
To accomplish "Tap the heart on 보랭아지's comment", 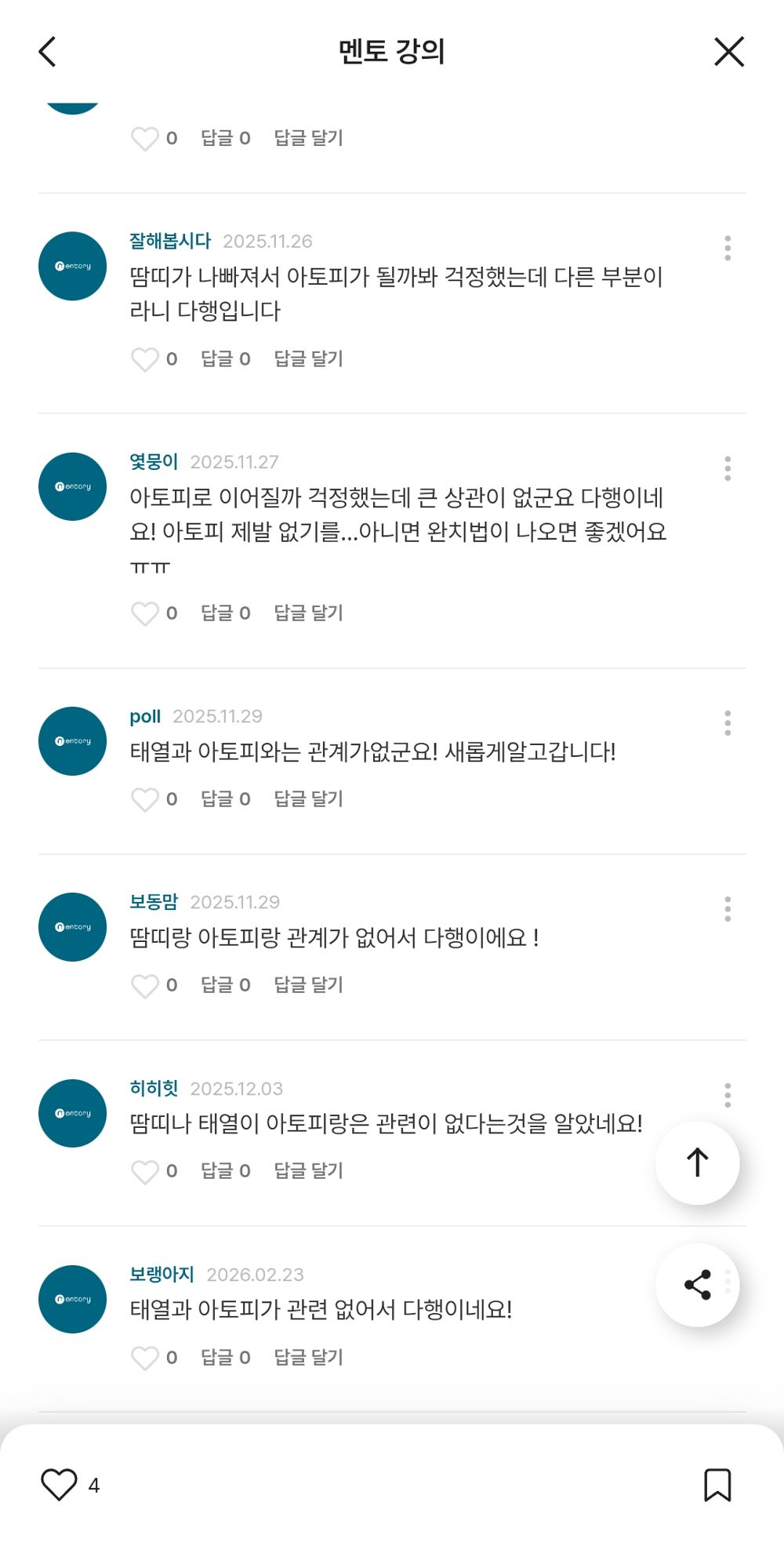I will point(146,1357).
